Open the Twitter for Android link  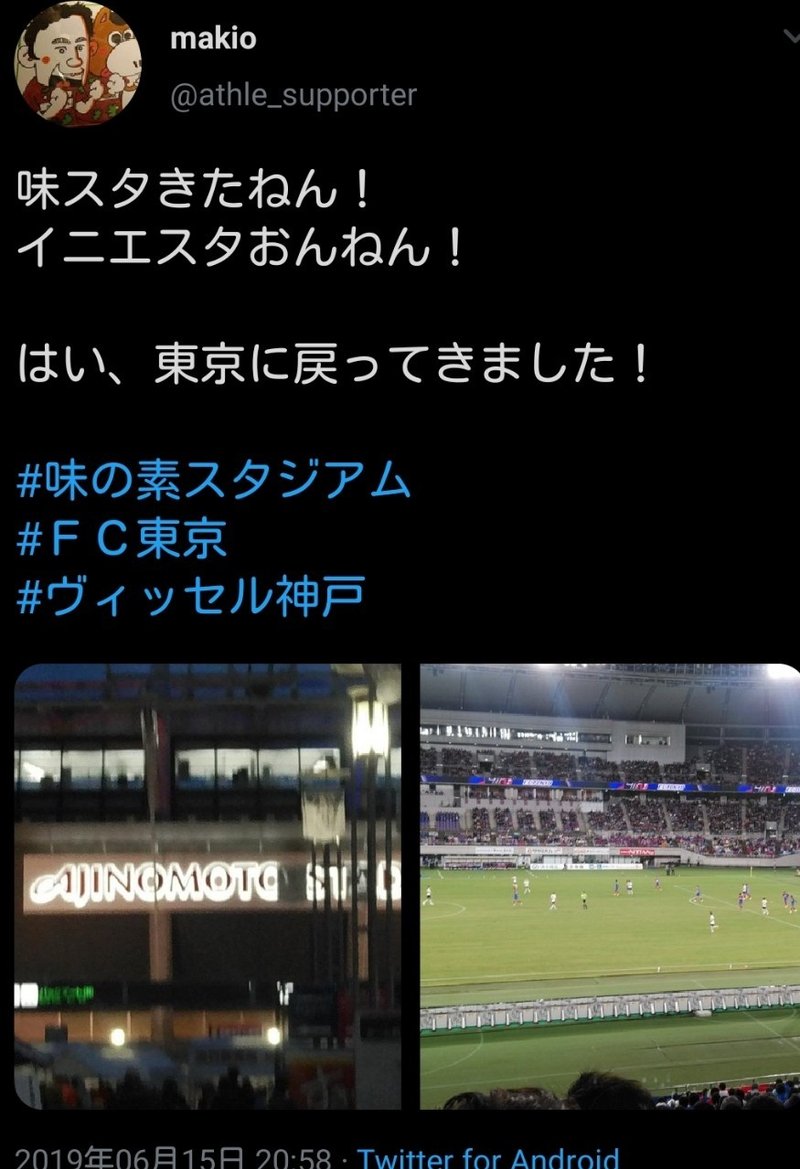488,1157
